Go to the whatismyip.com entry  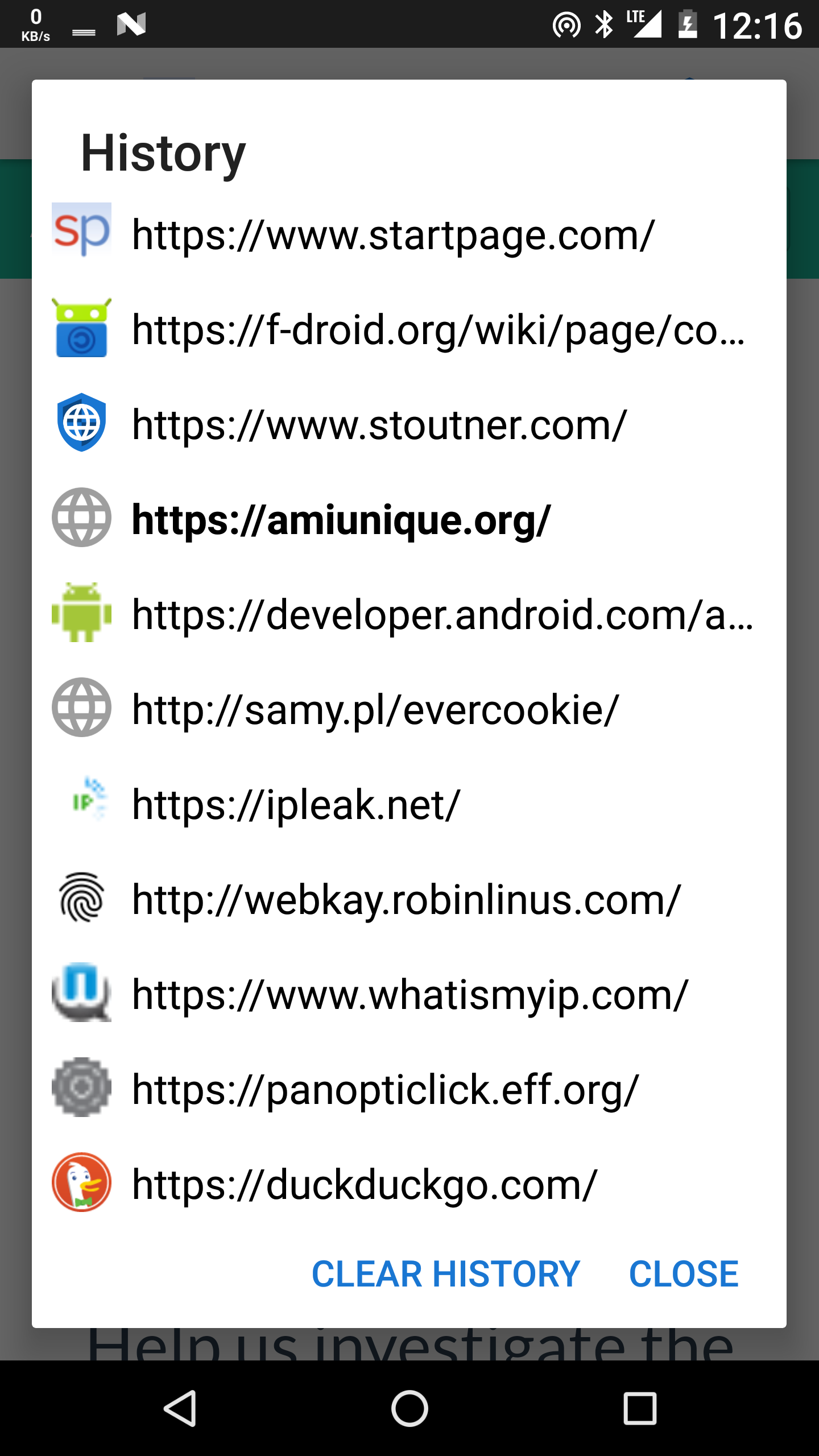[409, 994]
